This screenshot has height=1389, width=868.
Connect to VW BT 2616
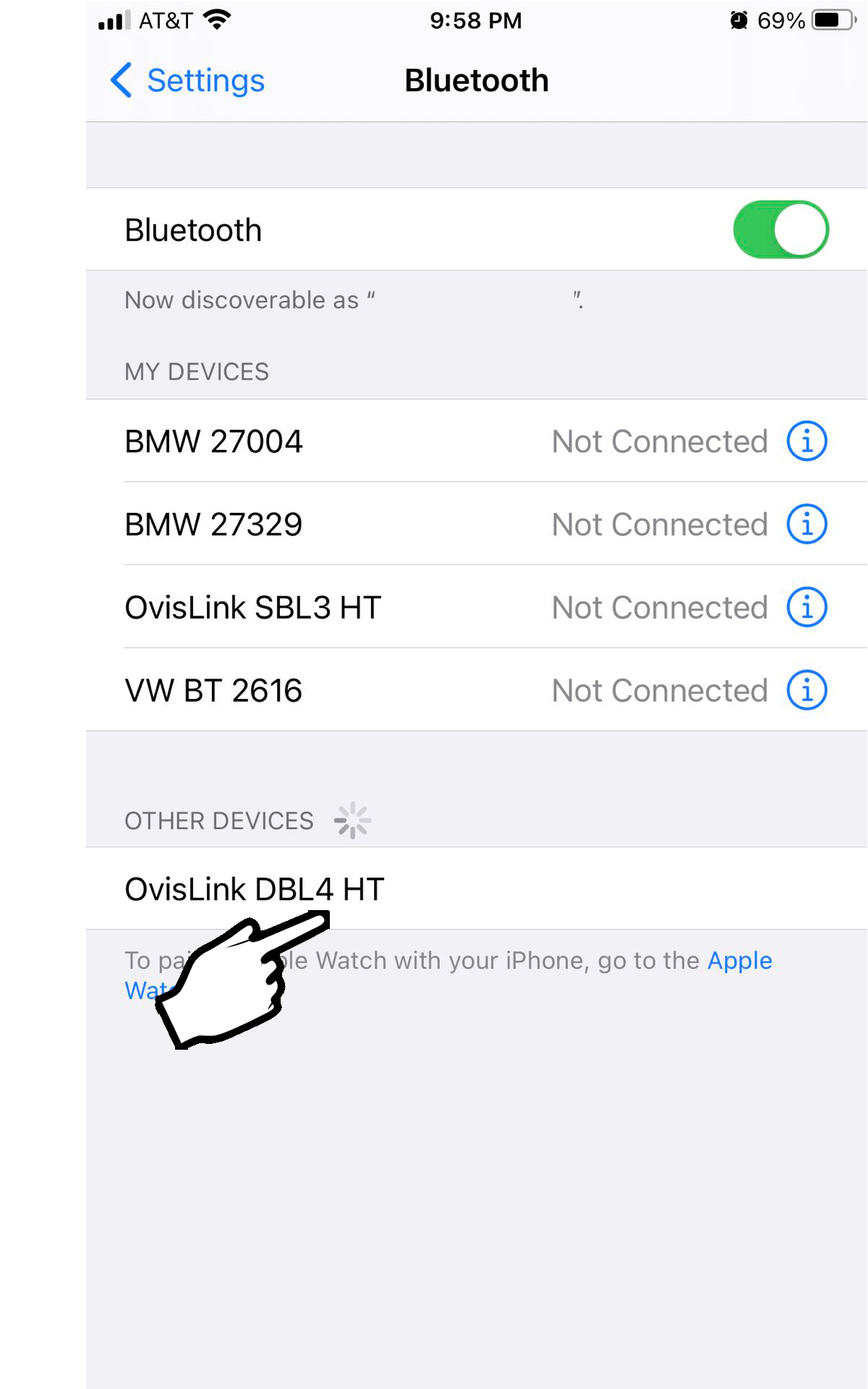click(x=477, y=690)
